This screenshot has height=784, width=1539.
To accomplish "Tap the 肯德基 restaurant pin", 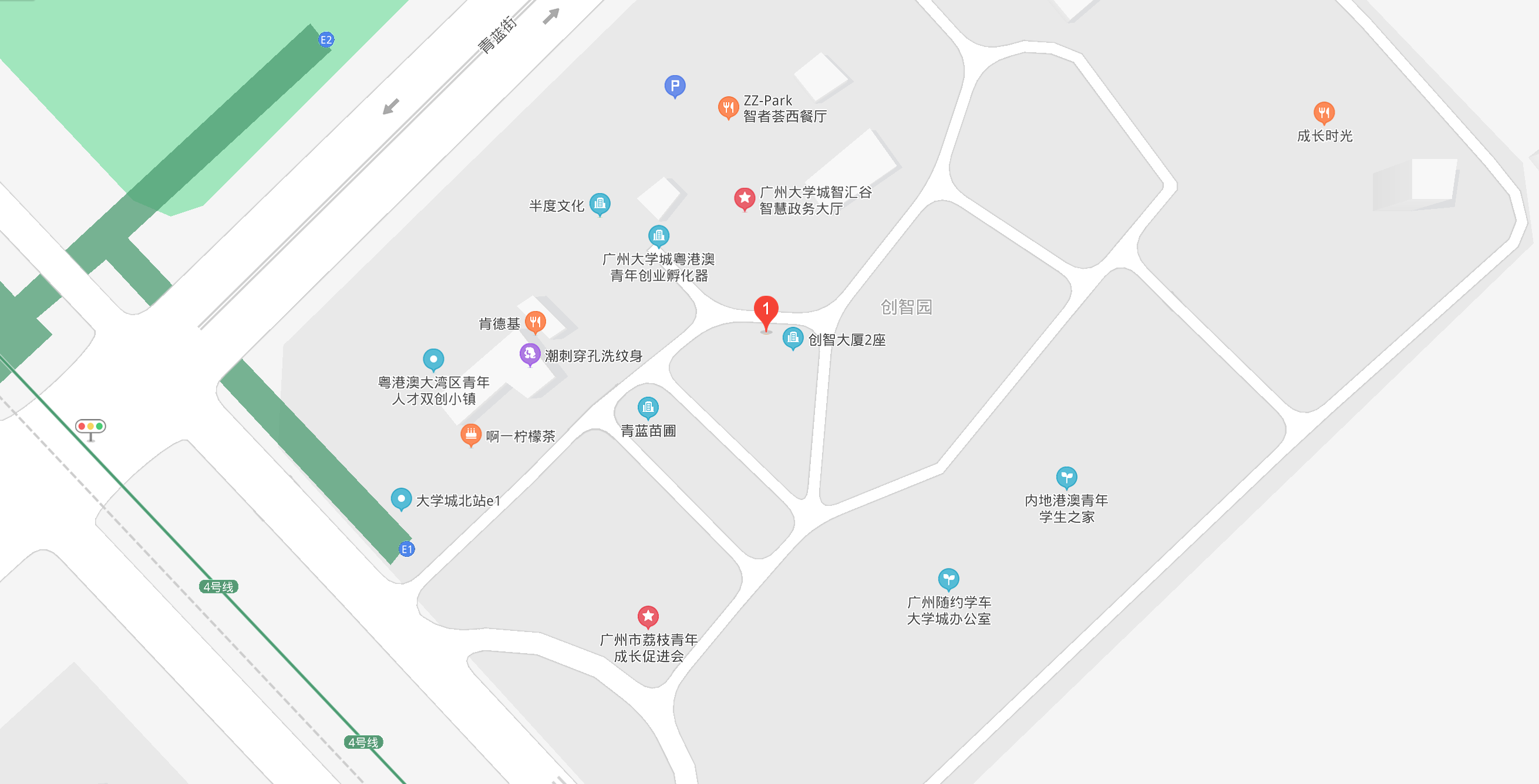I will point(535,322).
